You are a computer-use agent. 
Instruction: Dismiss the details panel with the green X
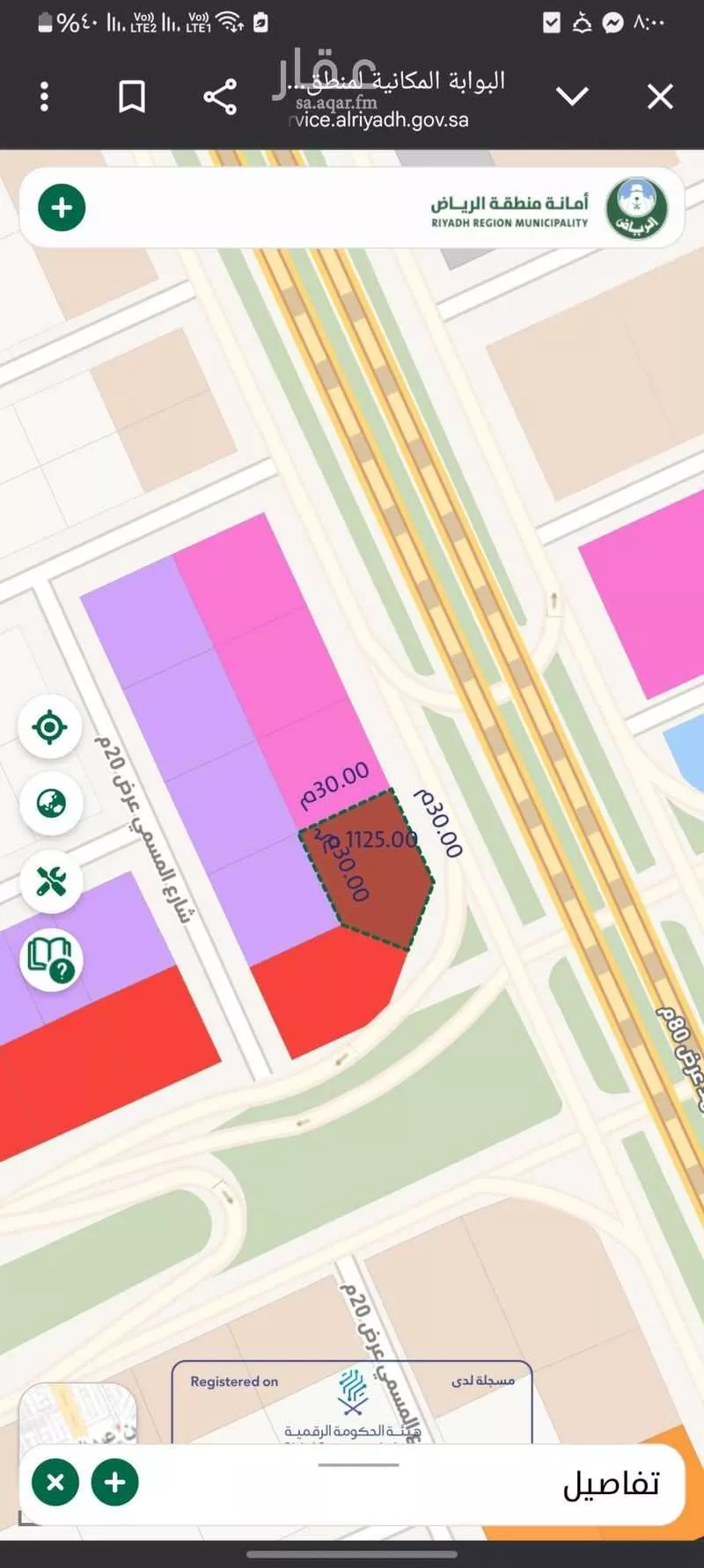click(x=55, y=1483)
